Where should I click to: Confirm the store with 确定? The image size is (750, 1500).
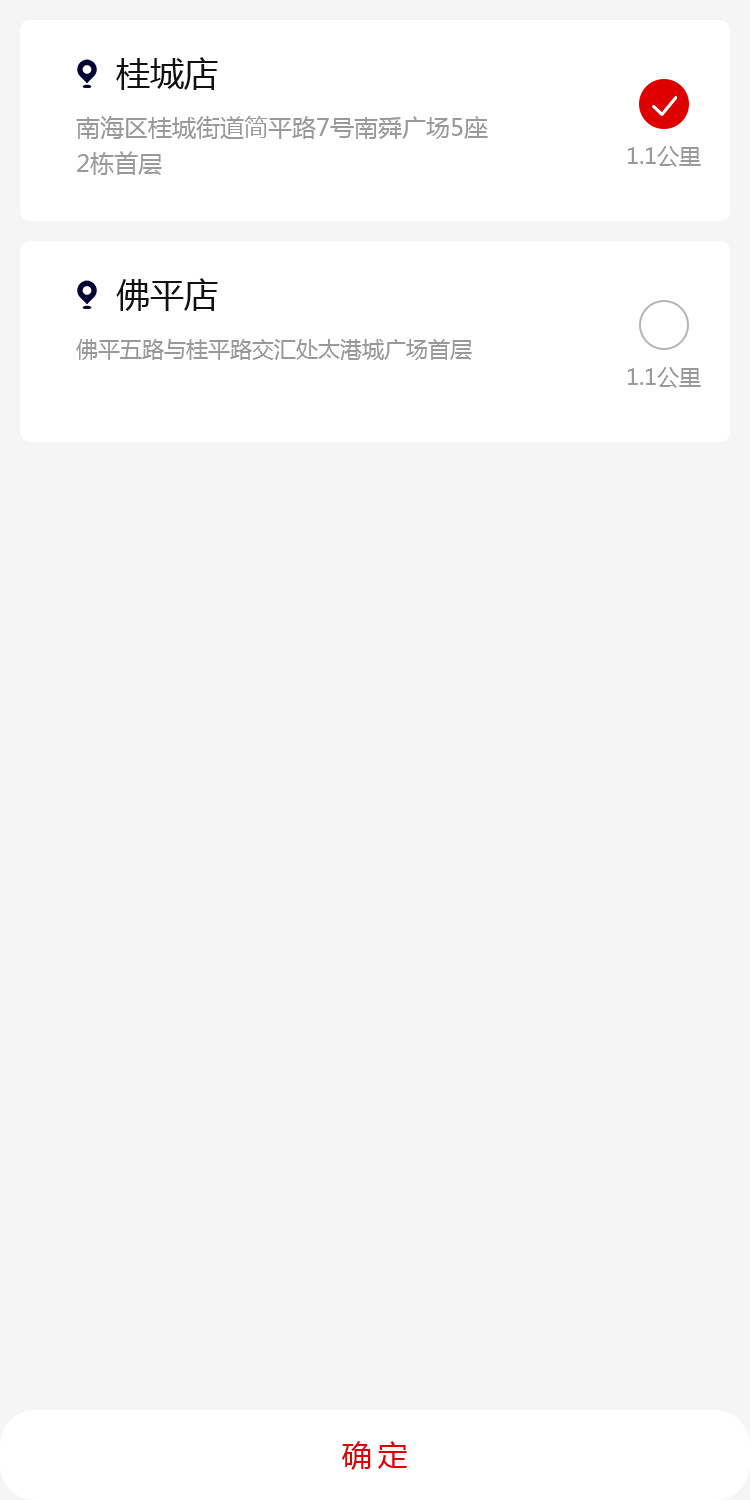point(375,1455)
